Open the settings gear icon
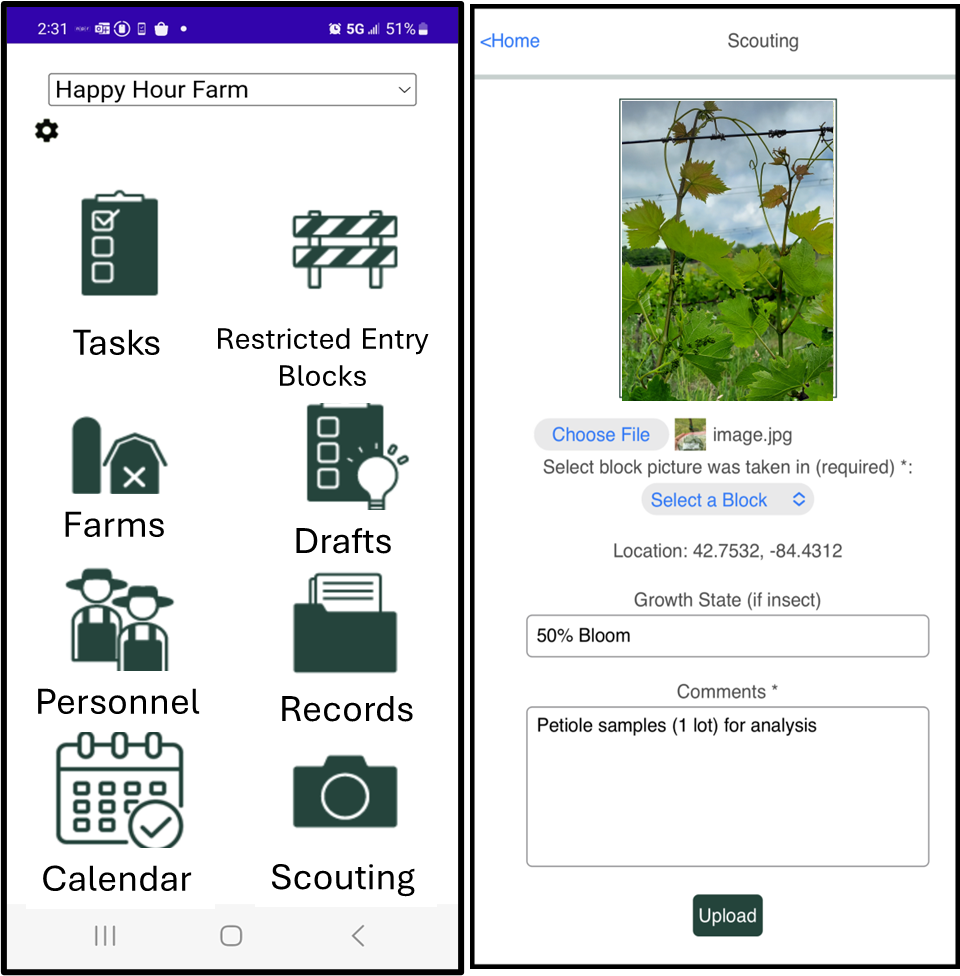Image resolution: width=960 pixels, height=976 pixels. point(47,131)
